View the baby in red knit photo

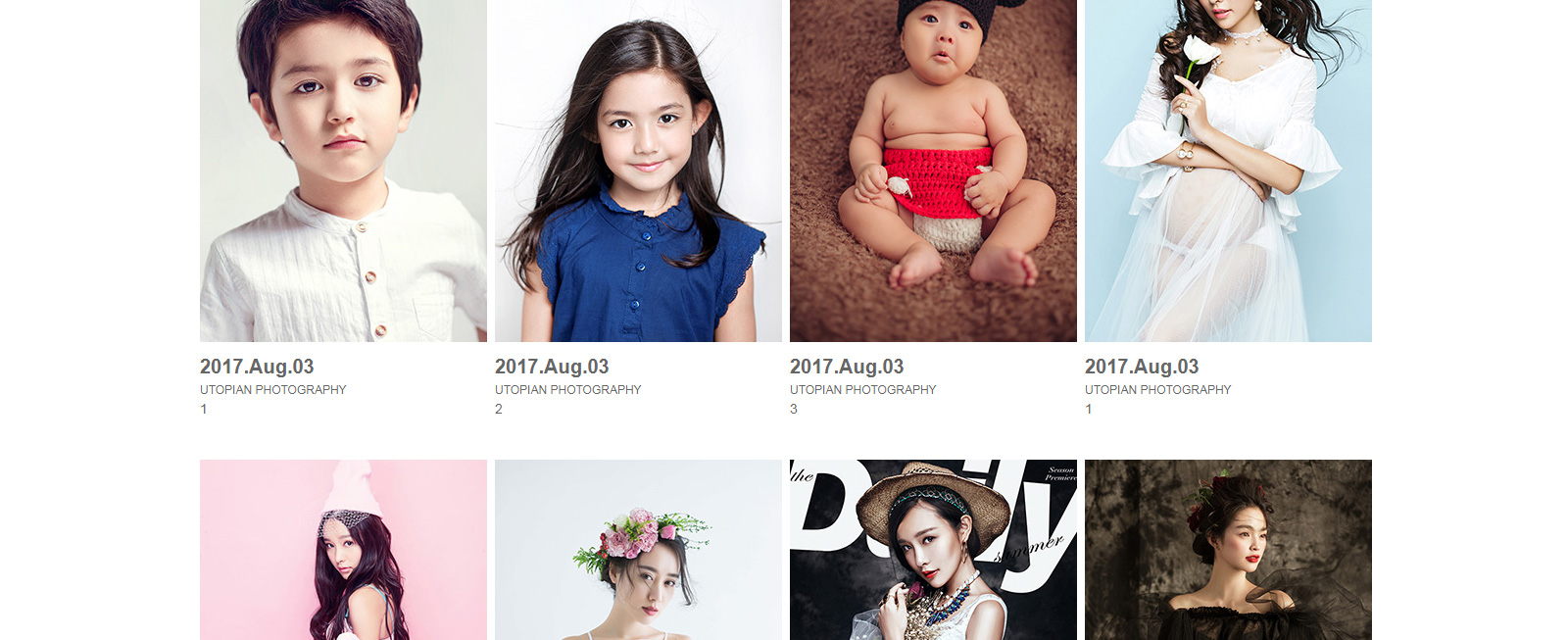933,171
